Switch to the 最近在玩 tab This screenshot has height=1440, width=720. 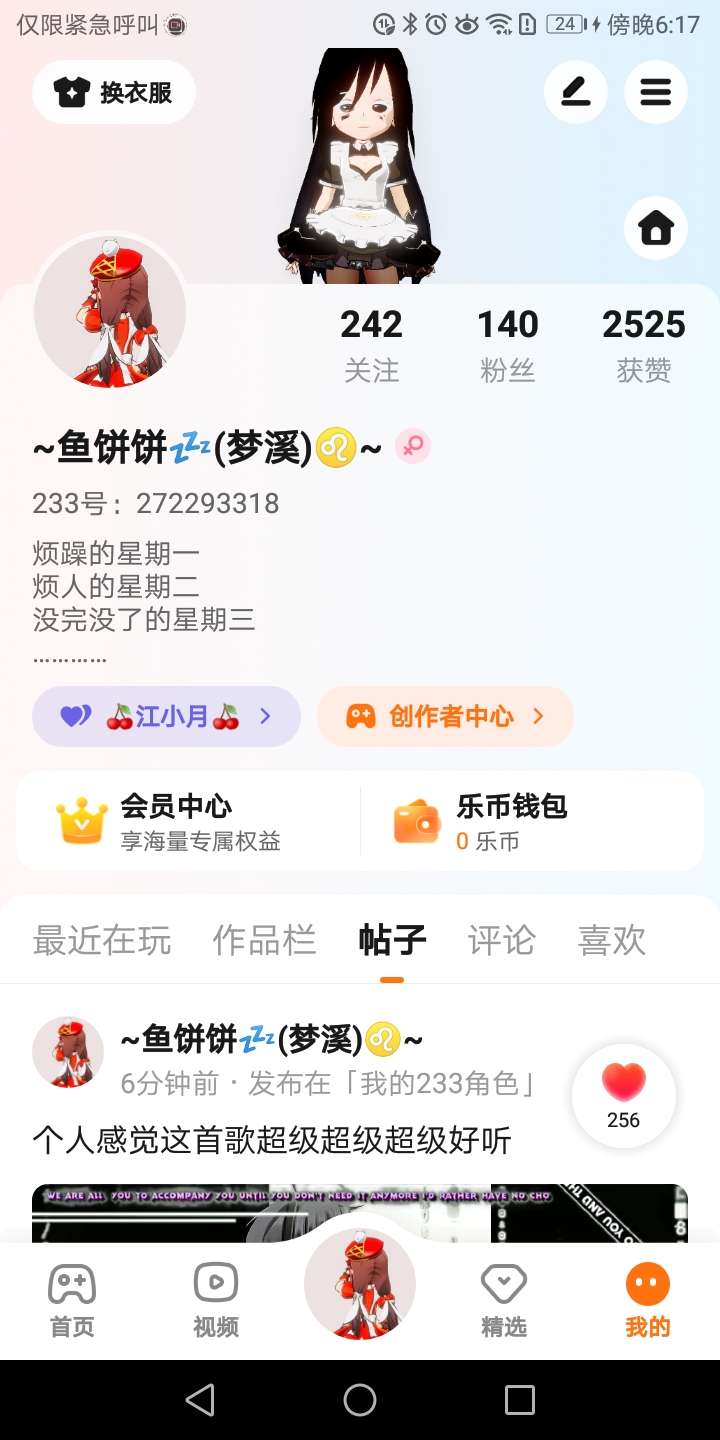(x=102, y=940)
